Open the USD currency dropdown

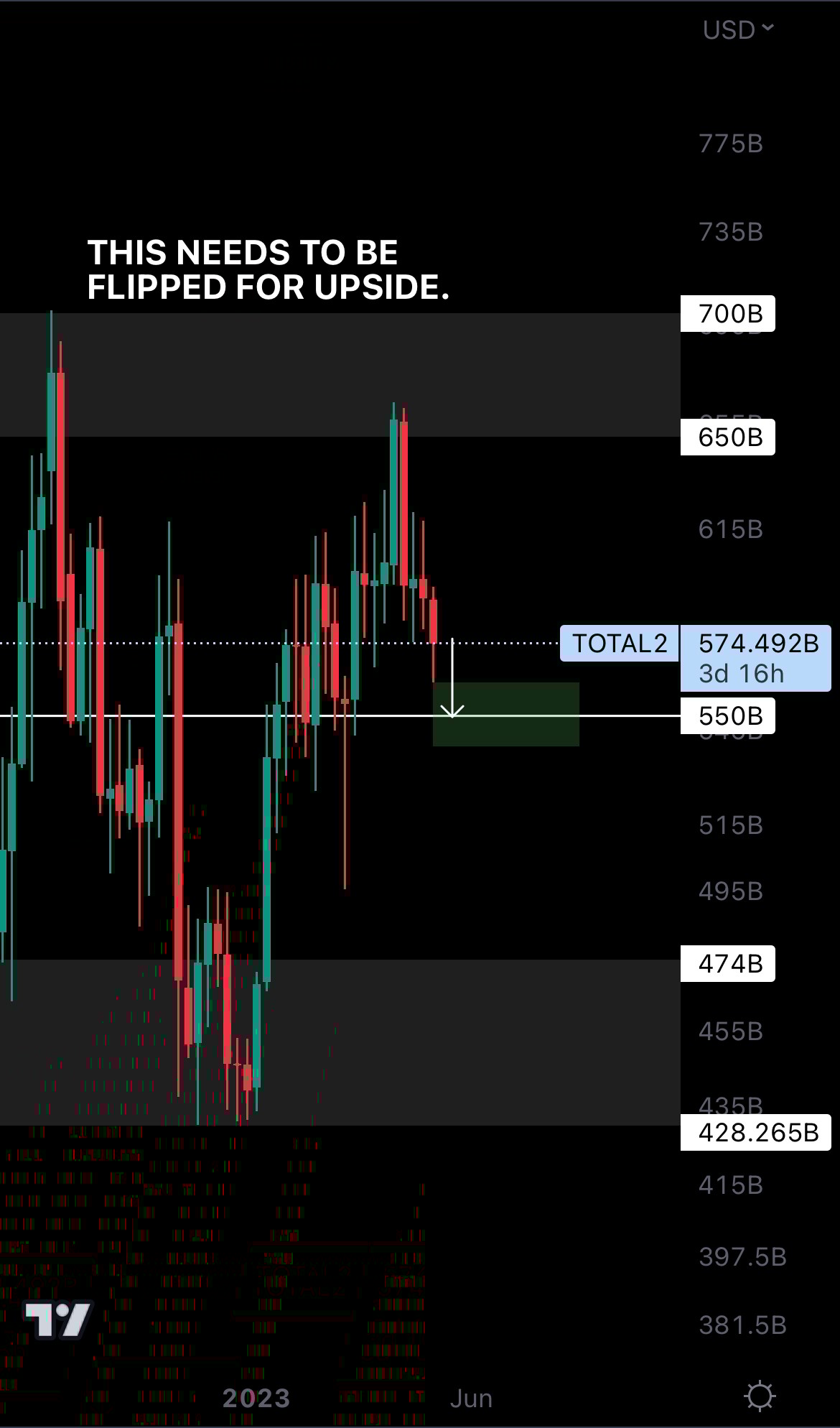[x=738, y=30]
